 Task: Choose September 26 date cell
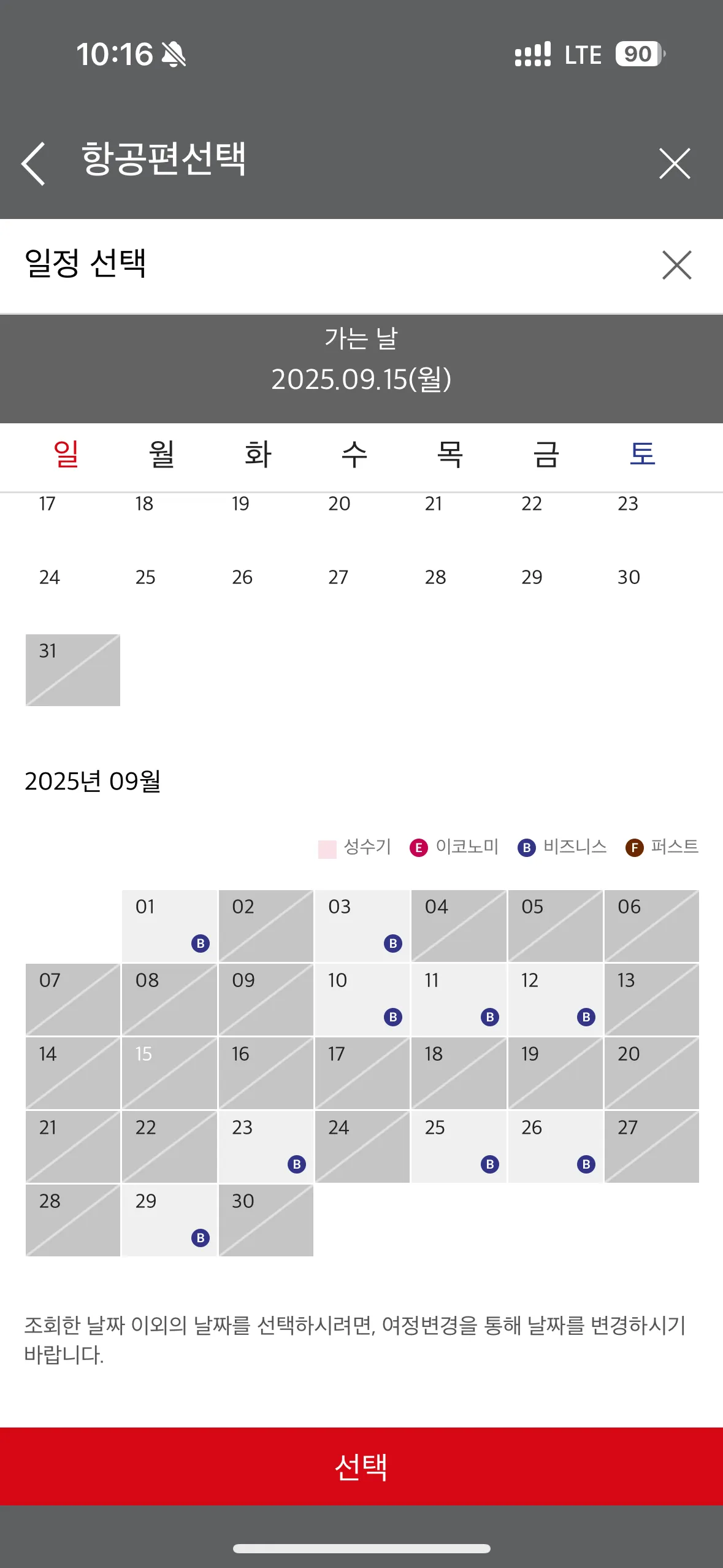tap(555, 1147)
